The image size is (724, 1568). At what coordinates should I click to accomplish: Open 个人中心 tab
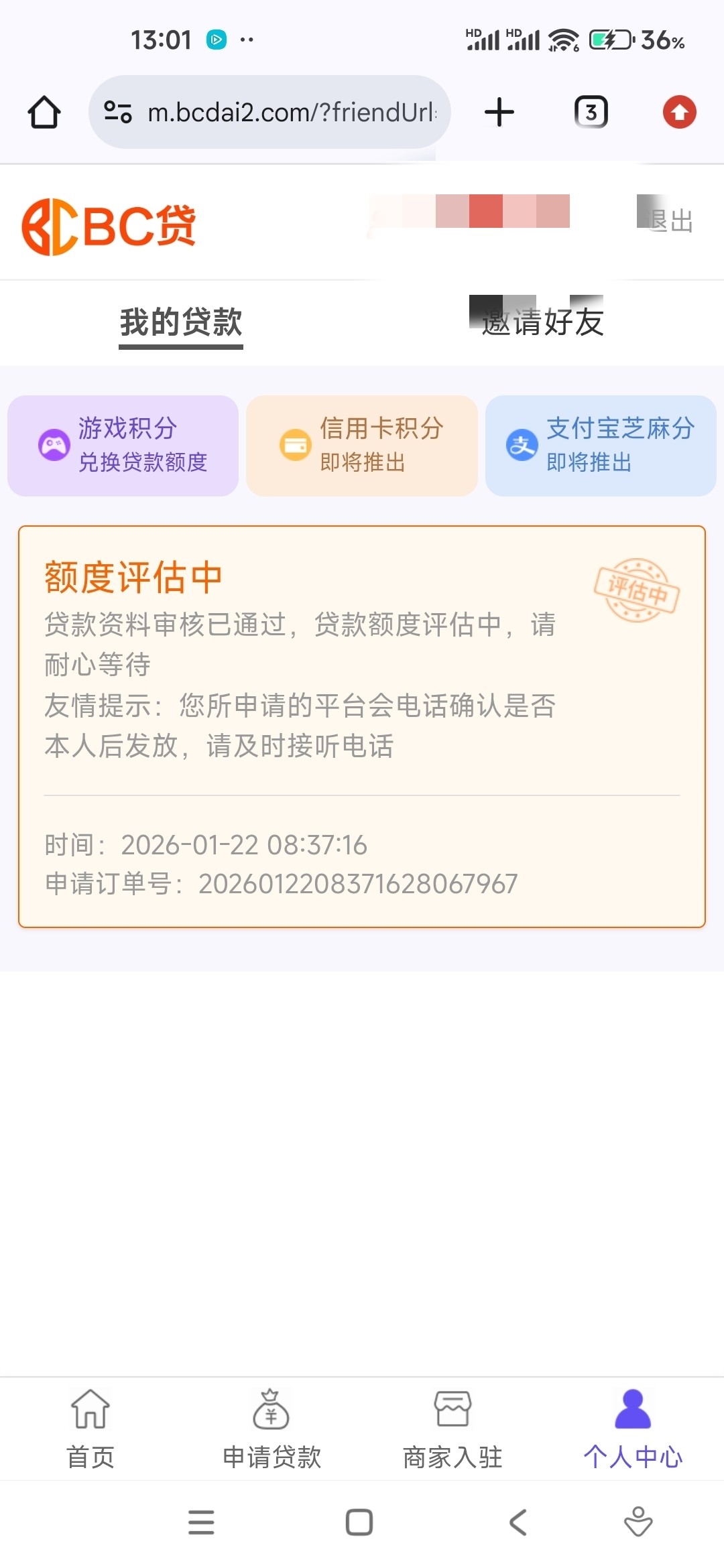tap(633, 1429)
